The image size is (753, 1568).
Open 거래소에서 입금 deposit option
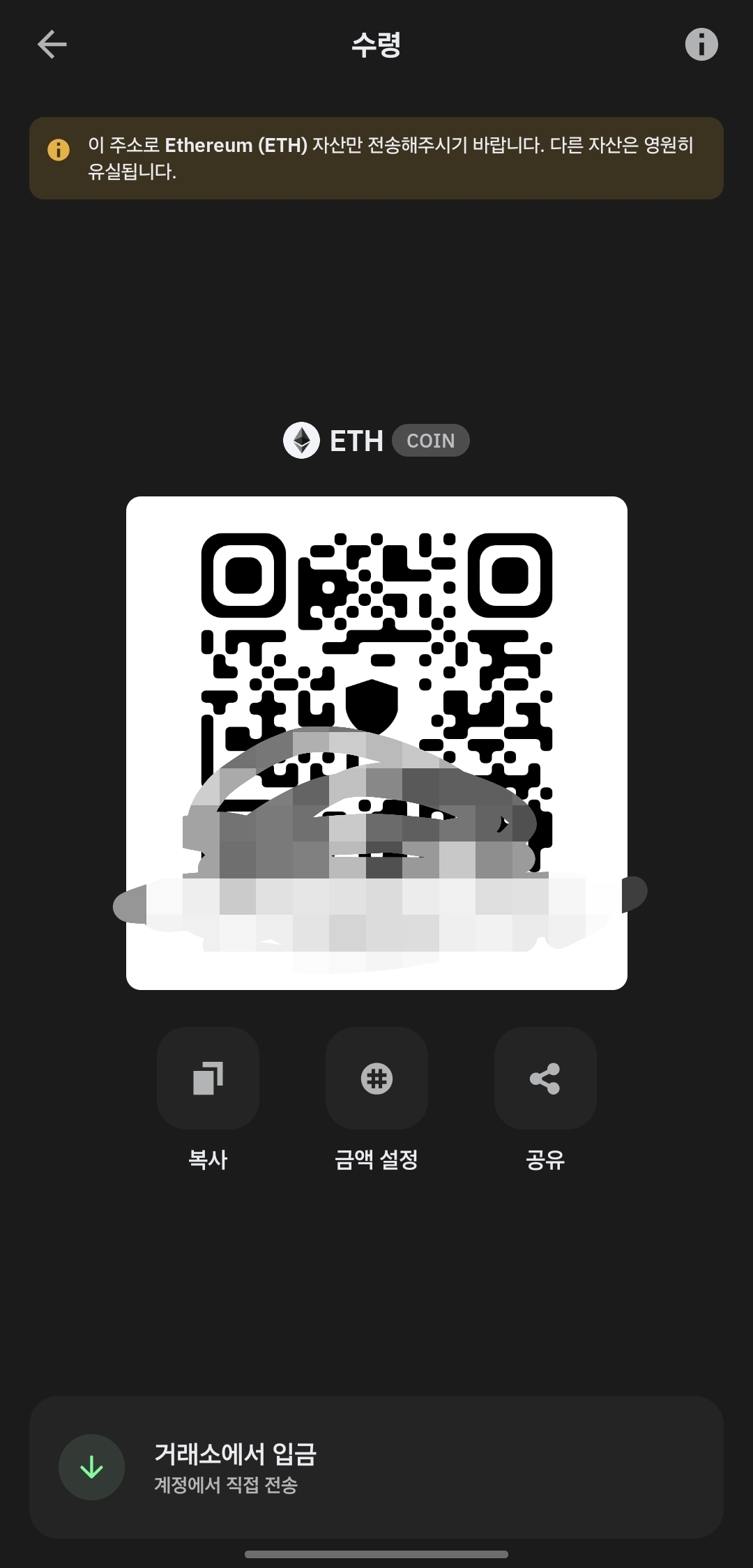point(376,1467)
